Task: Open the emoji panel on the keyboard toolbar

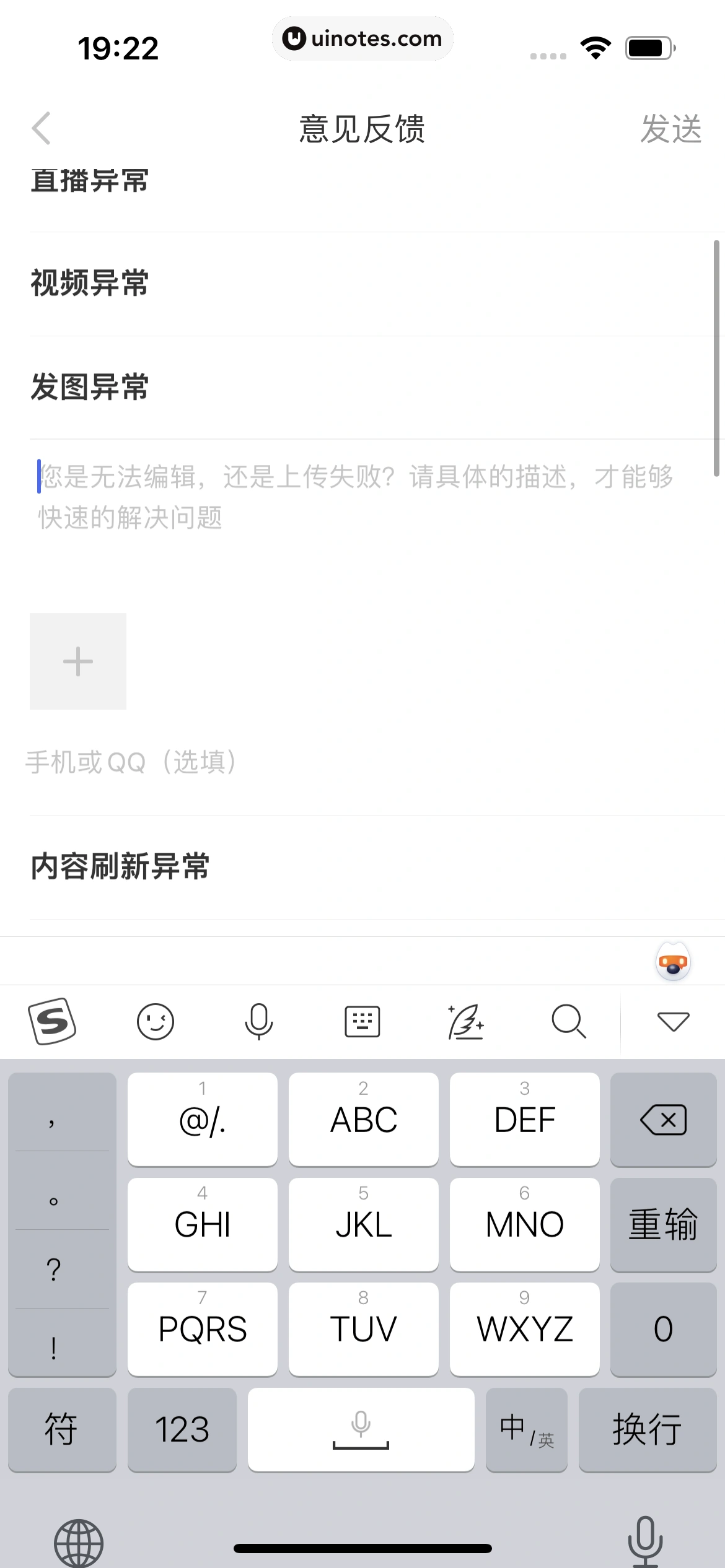Action: (x=156, y=1022)
